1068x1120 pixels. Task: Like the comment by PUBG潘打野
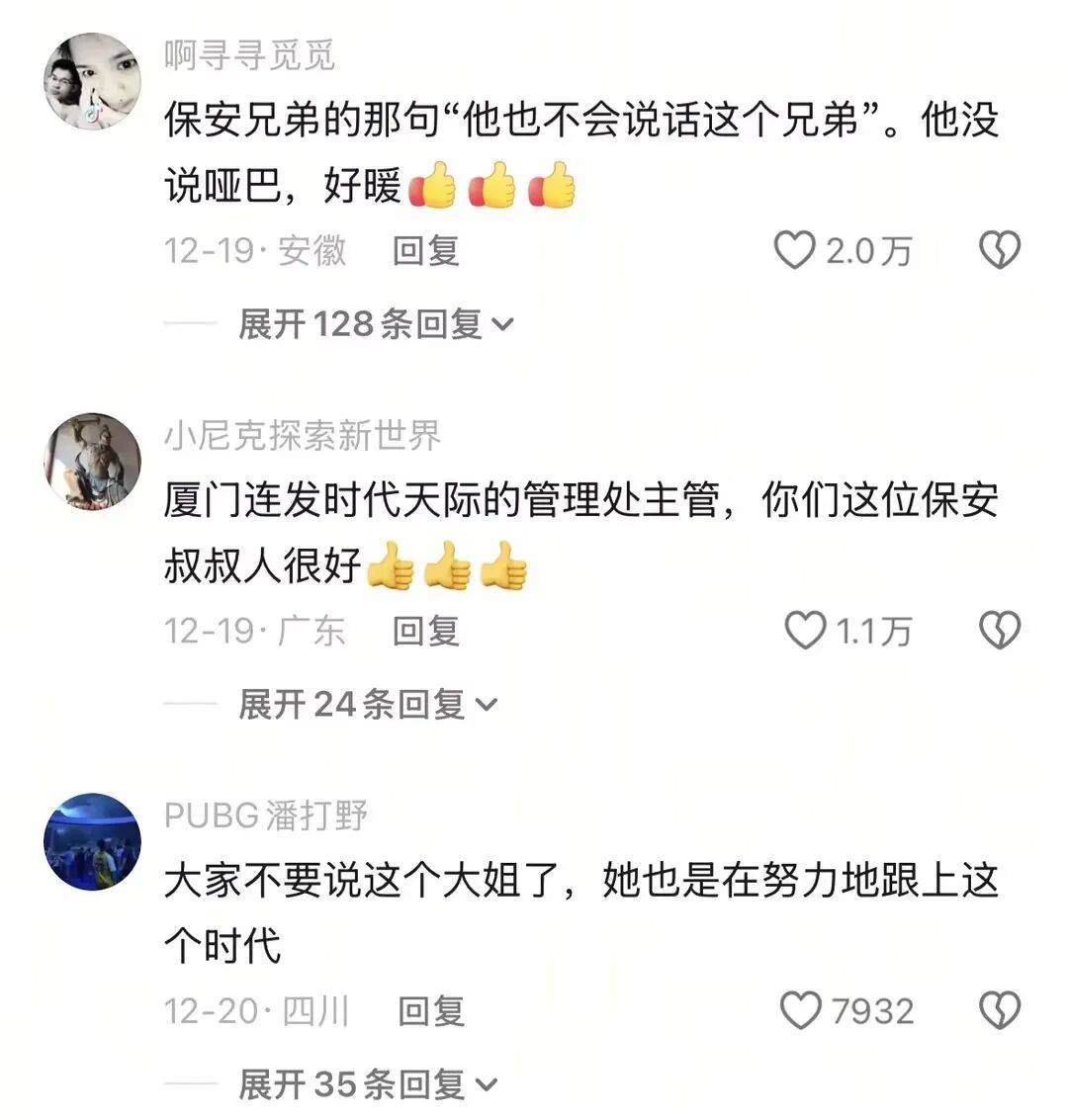click(x=801, y=1011)
